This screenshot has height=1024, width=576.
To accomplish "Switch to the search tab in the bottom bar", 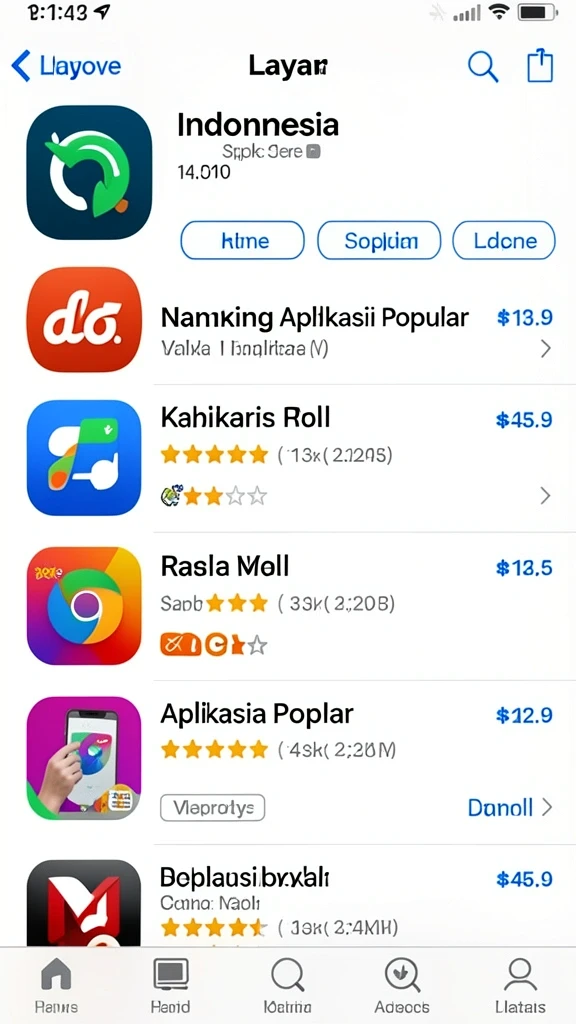I will (287, 986).
